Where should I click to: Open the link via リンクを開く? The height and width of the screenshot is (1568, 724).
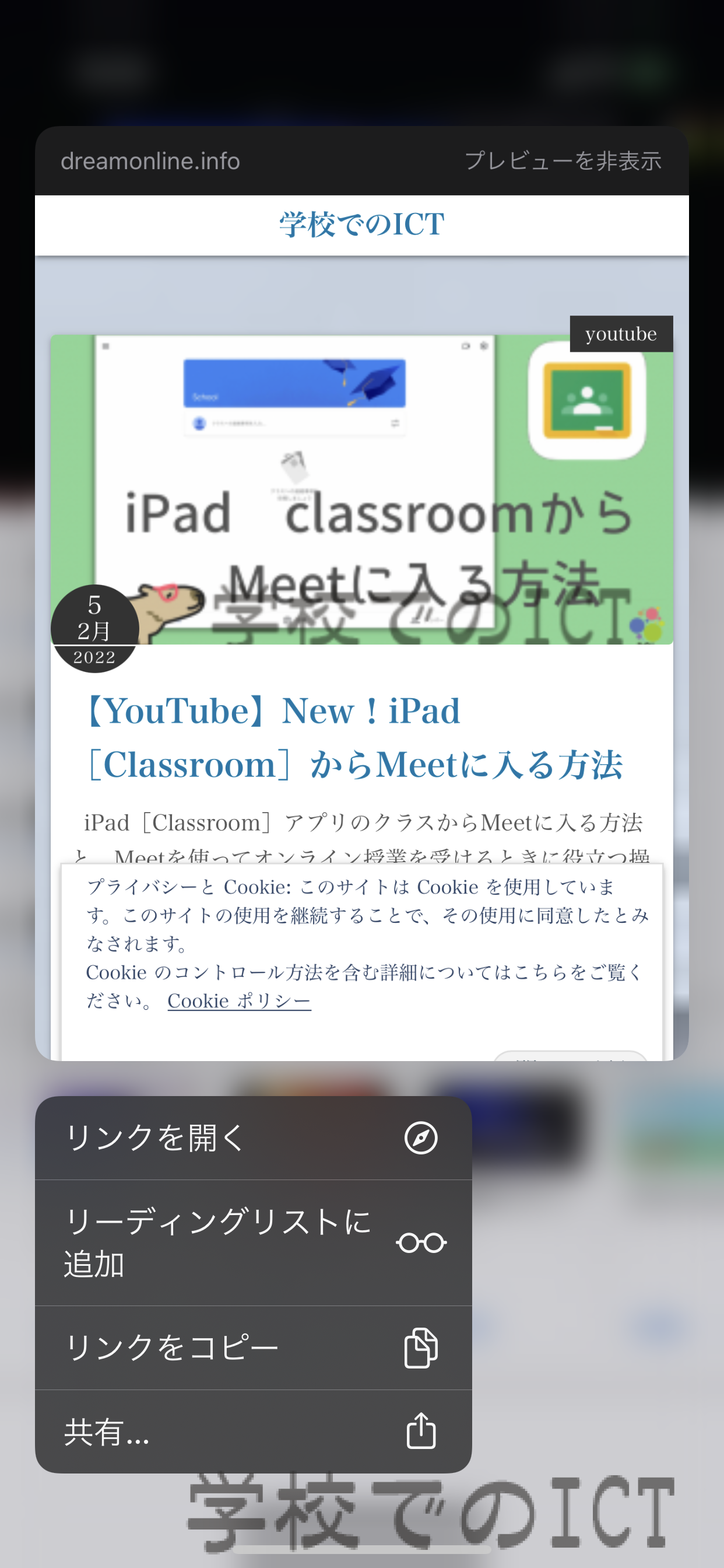253,1137
